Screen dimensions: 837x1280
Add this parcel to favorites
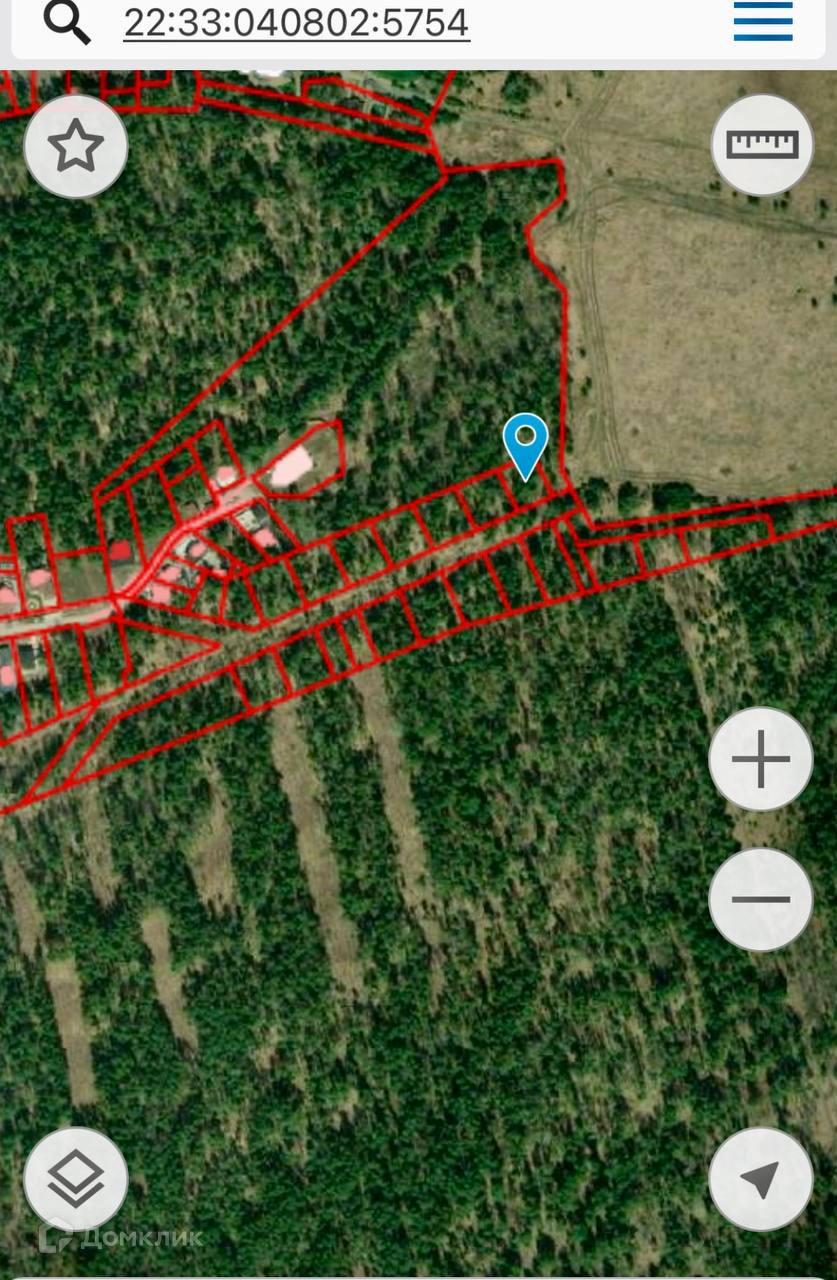click(x=76, y=147)
